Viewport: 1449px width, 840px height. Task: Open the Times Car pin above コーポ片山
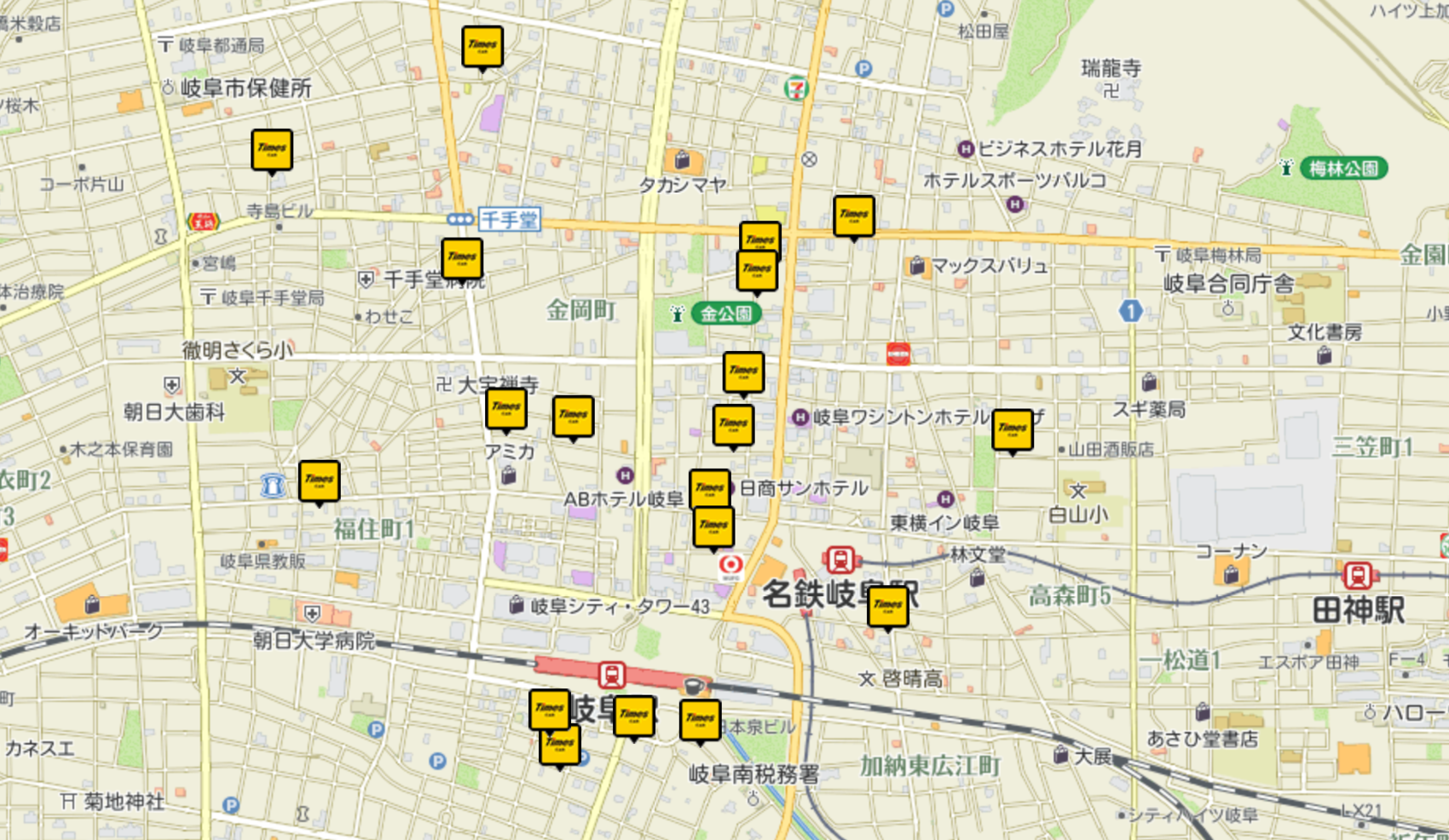tap(272, 150)
